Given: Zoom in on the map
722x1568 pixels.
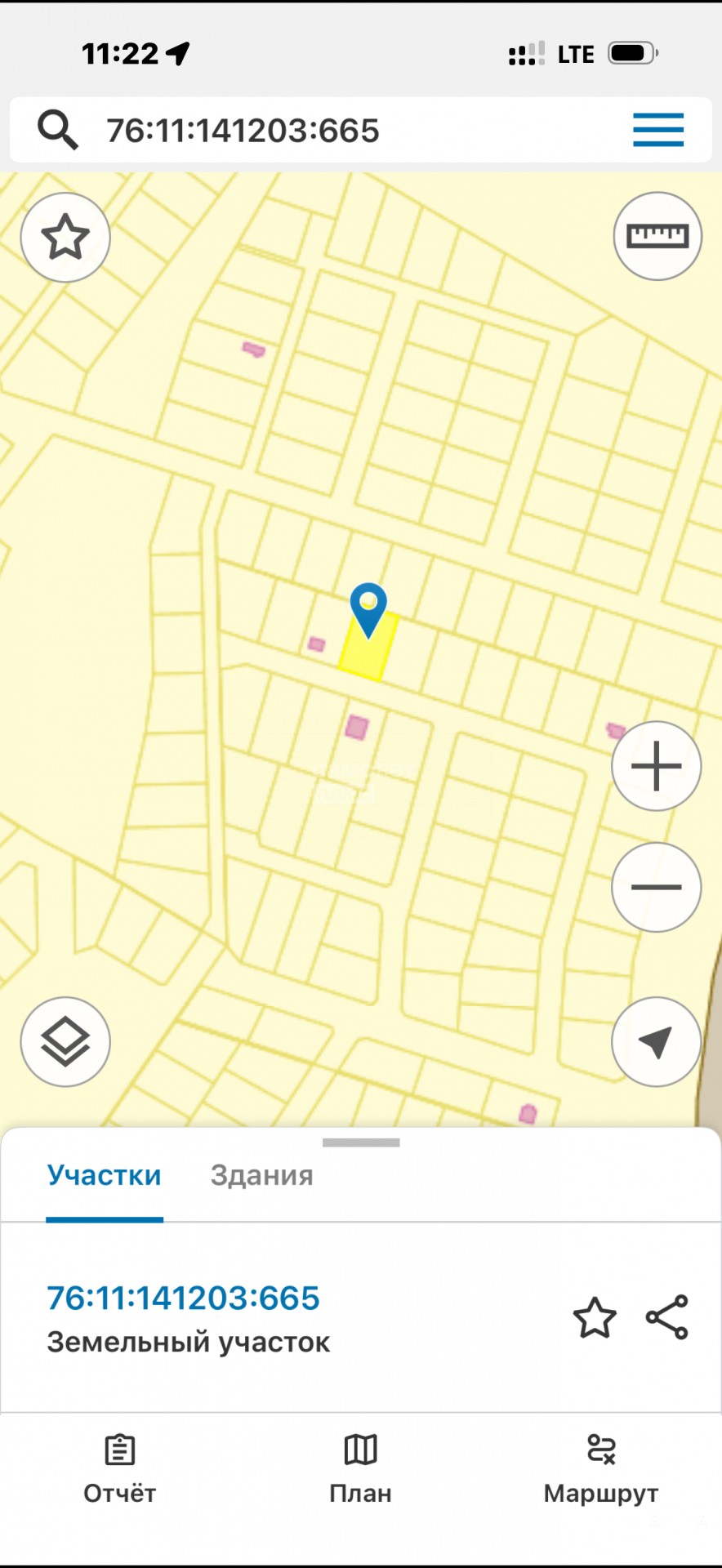Looking at the screenshot, I should pyautogui.click(x=656, y=766).
